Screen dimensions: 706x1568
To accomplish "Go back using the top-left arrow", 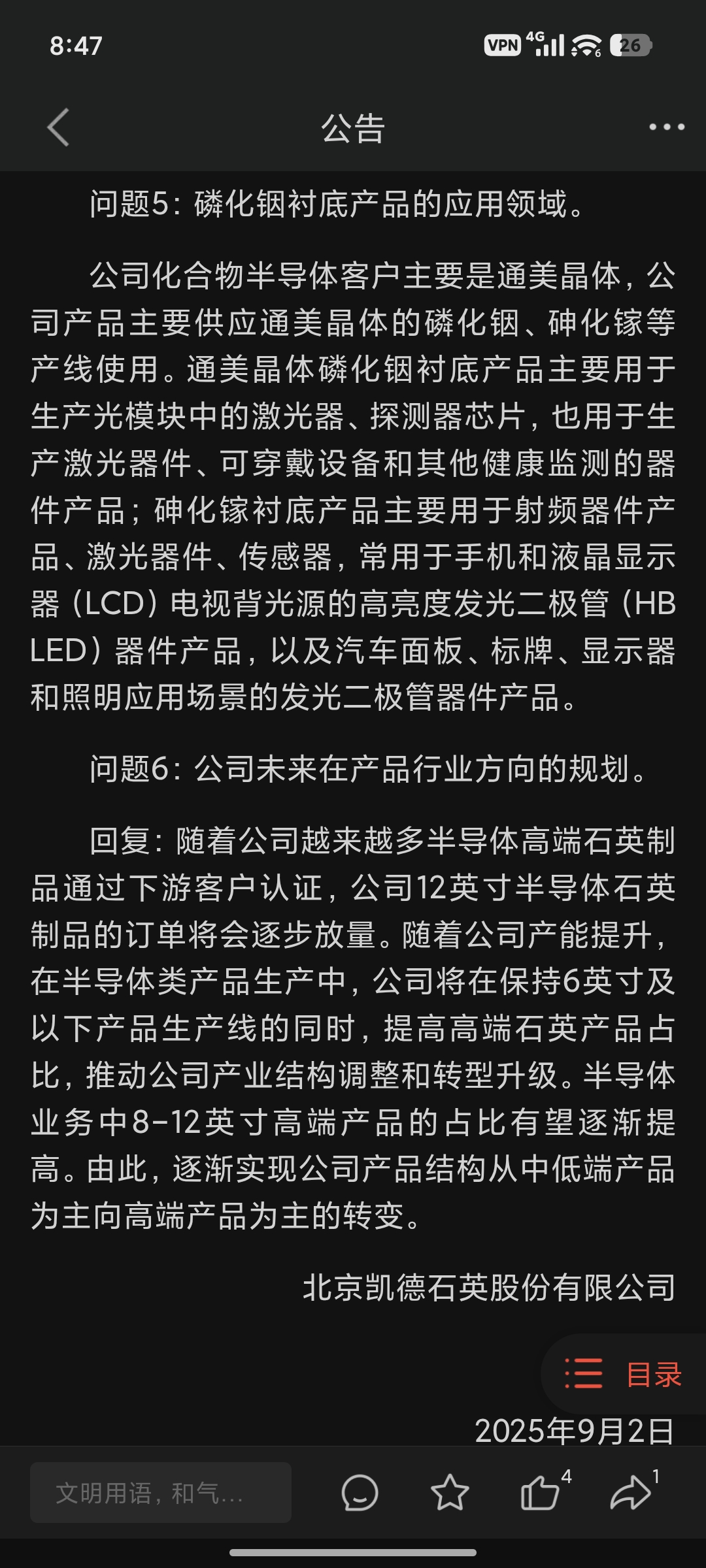I will (59, 127).
